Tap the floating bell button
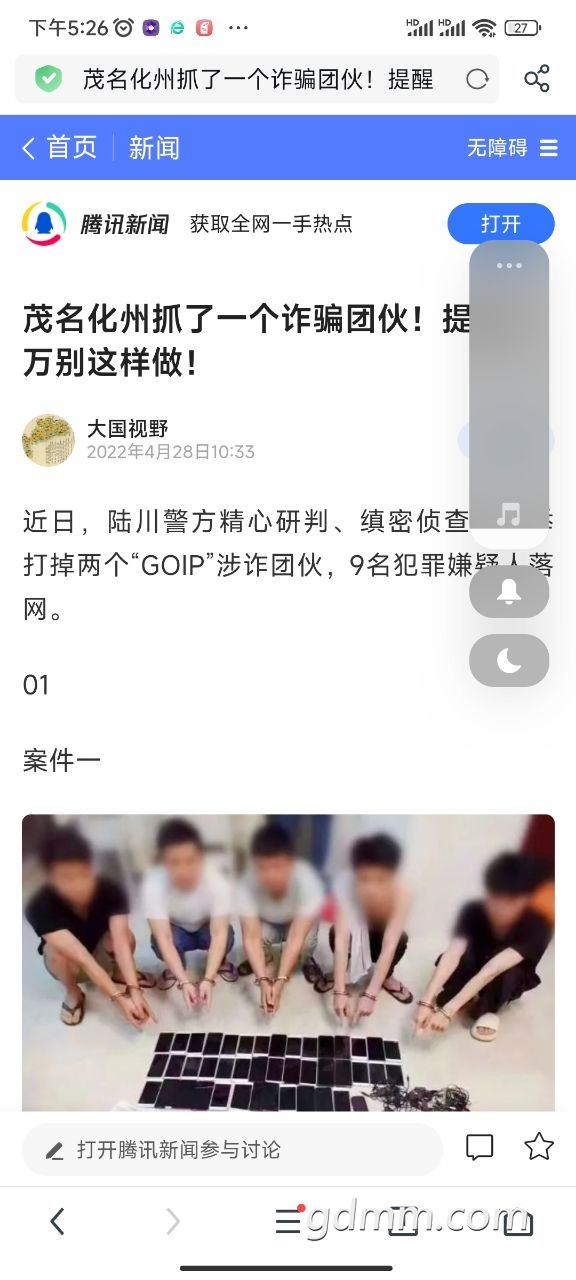 (x=509, y=592)
